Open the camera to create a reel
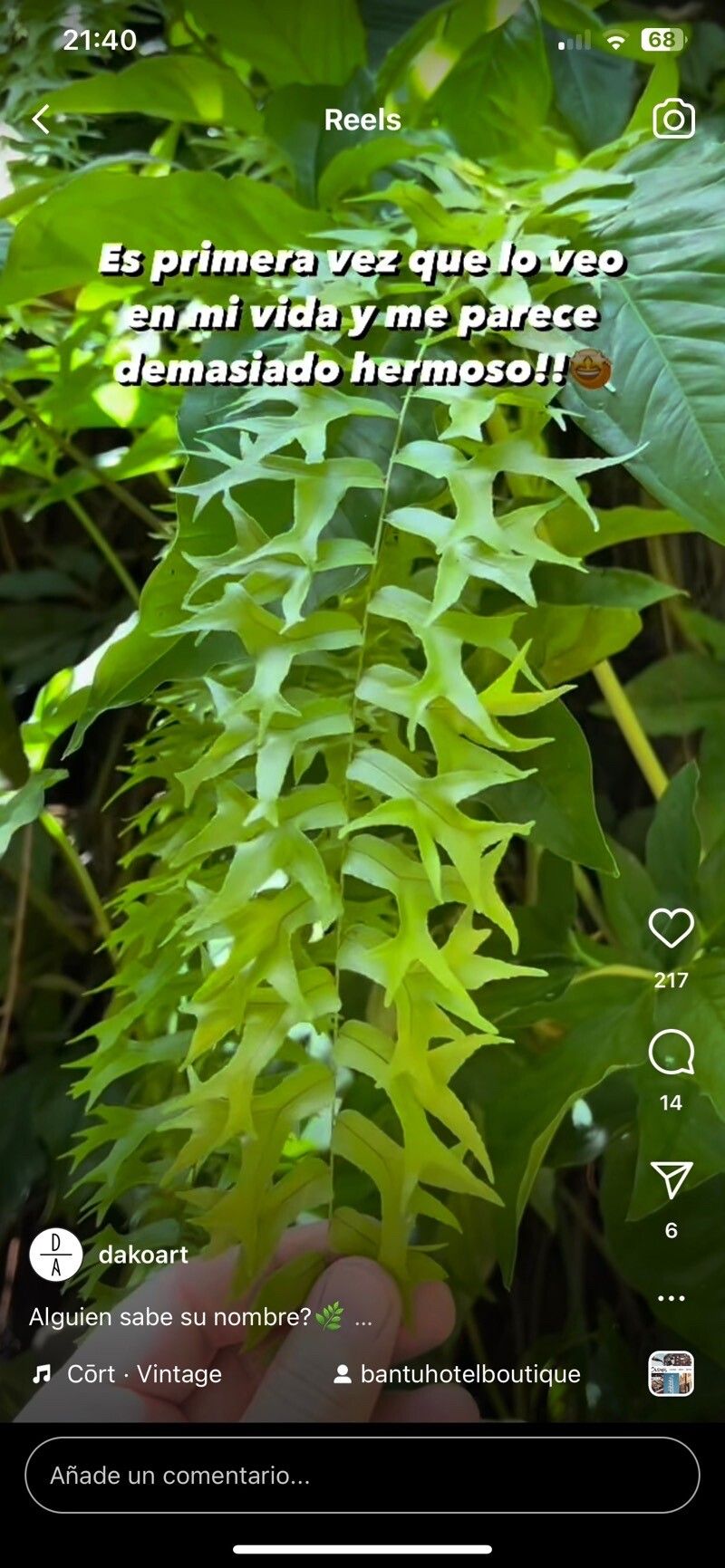Image resolution: width=725 pixels, height=1568 pixels. coord(673,120)
